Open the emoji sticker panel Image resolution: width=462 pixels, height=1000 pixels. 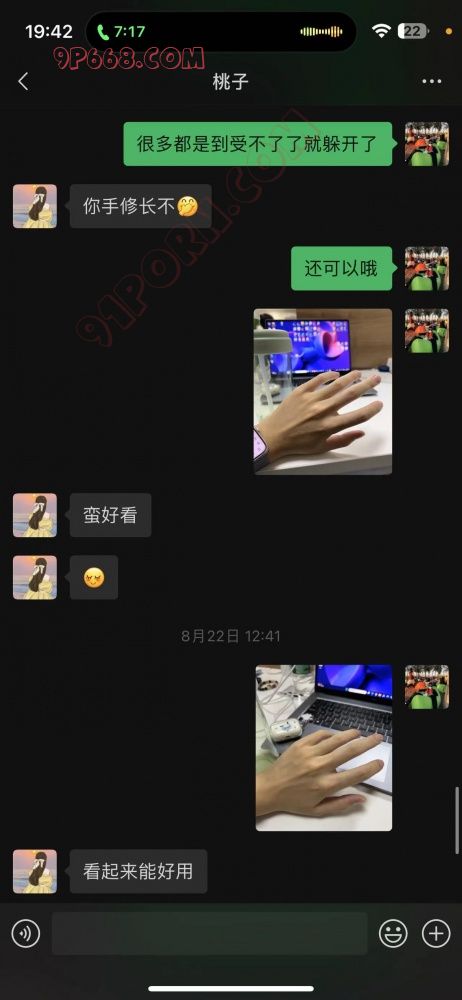click(x=393, y=934)
